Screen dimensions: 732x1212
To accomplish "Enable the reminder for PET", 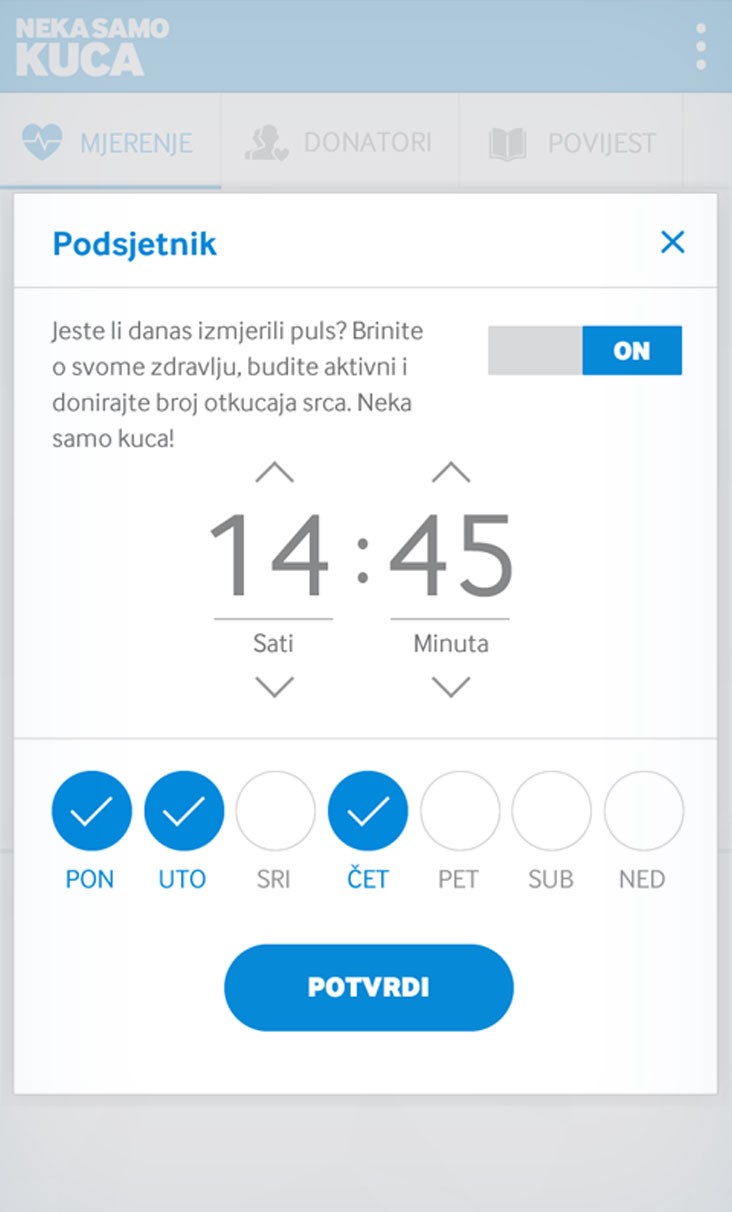I will [460, 811].
